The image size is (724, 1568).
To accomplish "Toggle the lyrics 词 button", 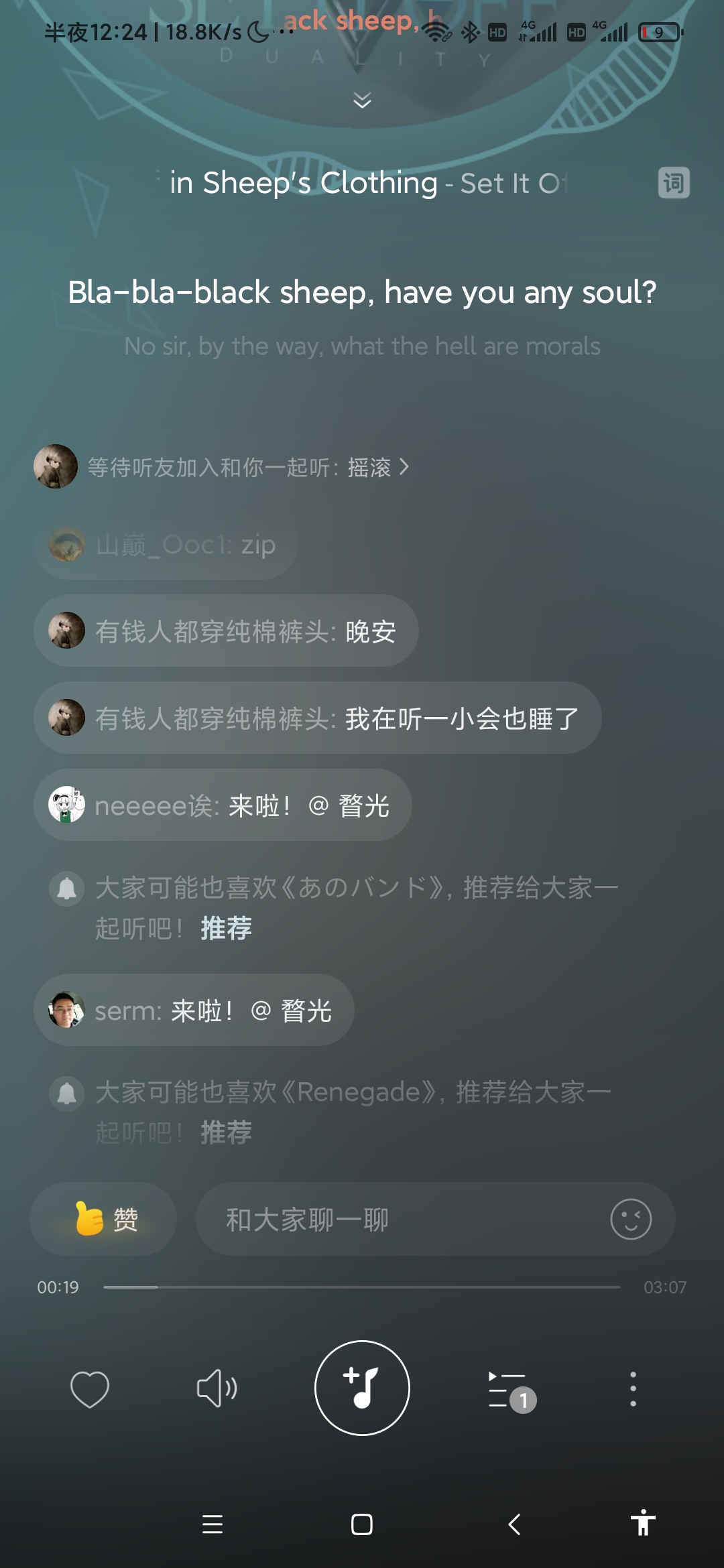I will tap(673, 183).
